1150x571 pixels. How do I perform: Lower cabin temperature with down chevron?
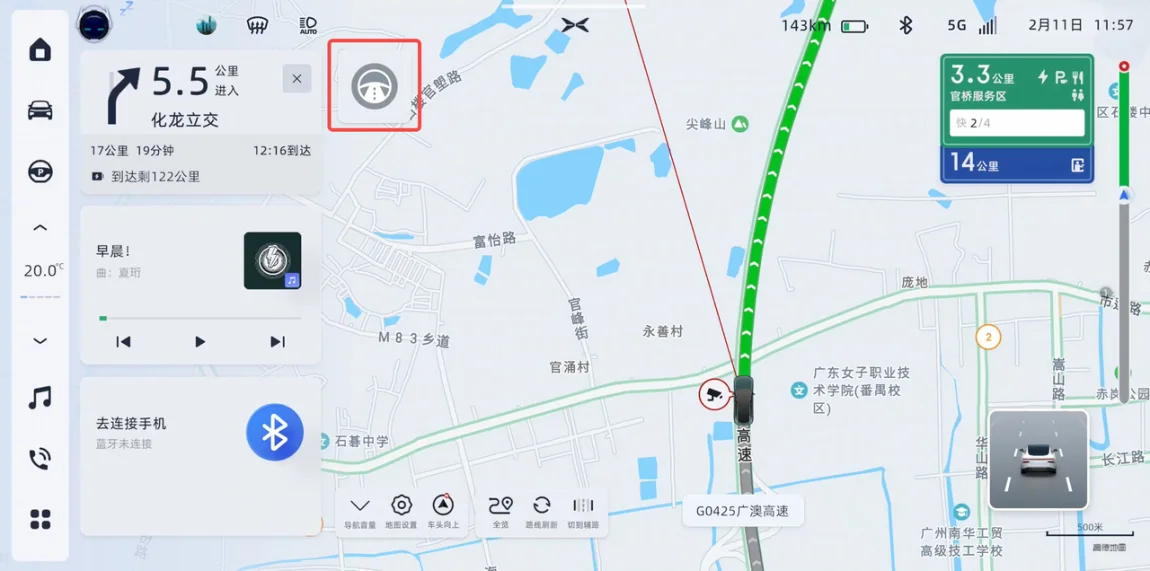pyautogui.click(x=40, y=341)
